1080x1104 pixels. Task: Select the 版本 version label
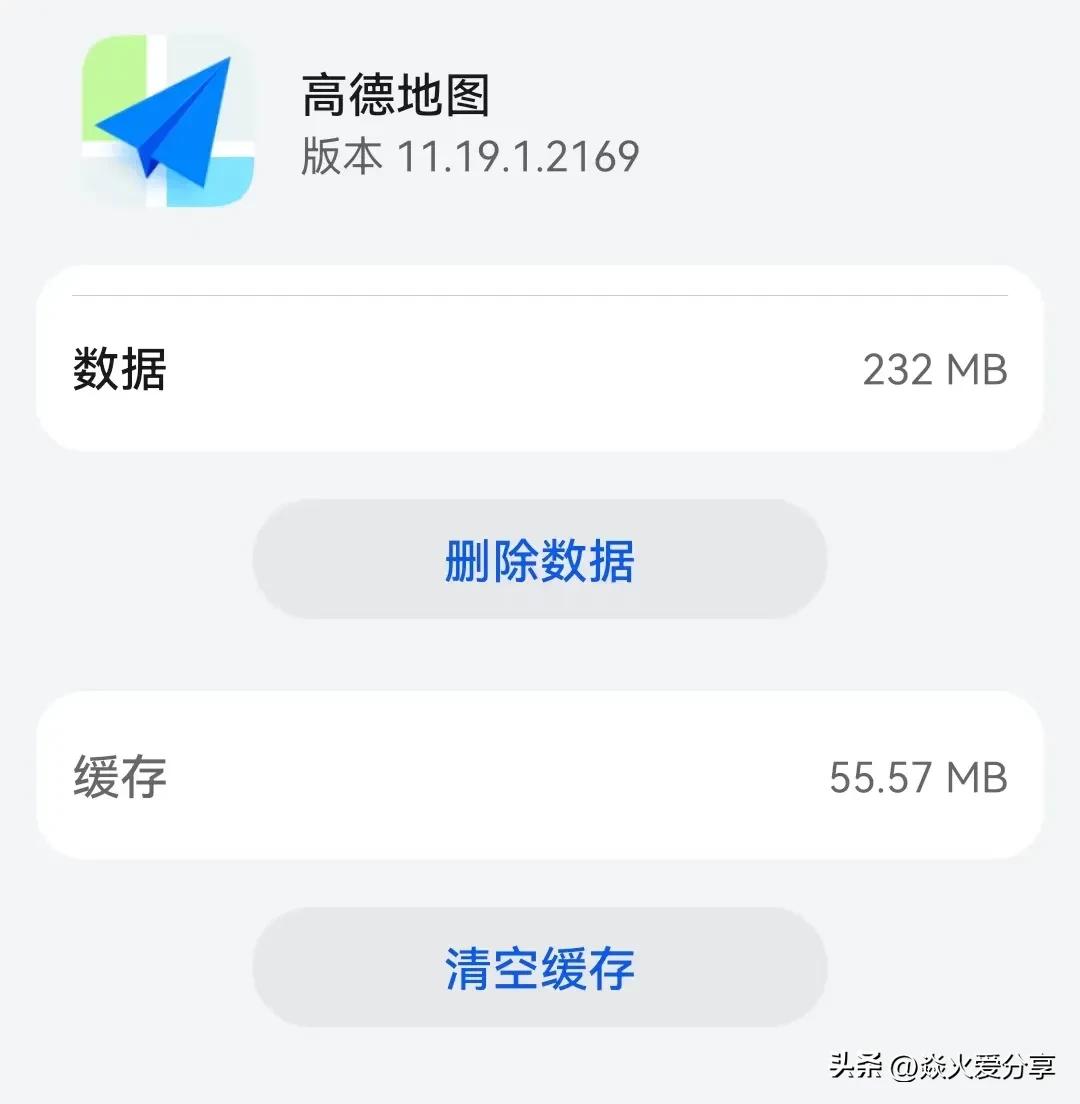coord(340,157)
